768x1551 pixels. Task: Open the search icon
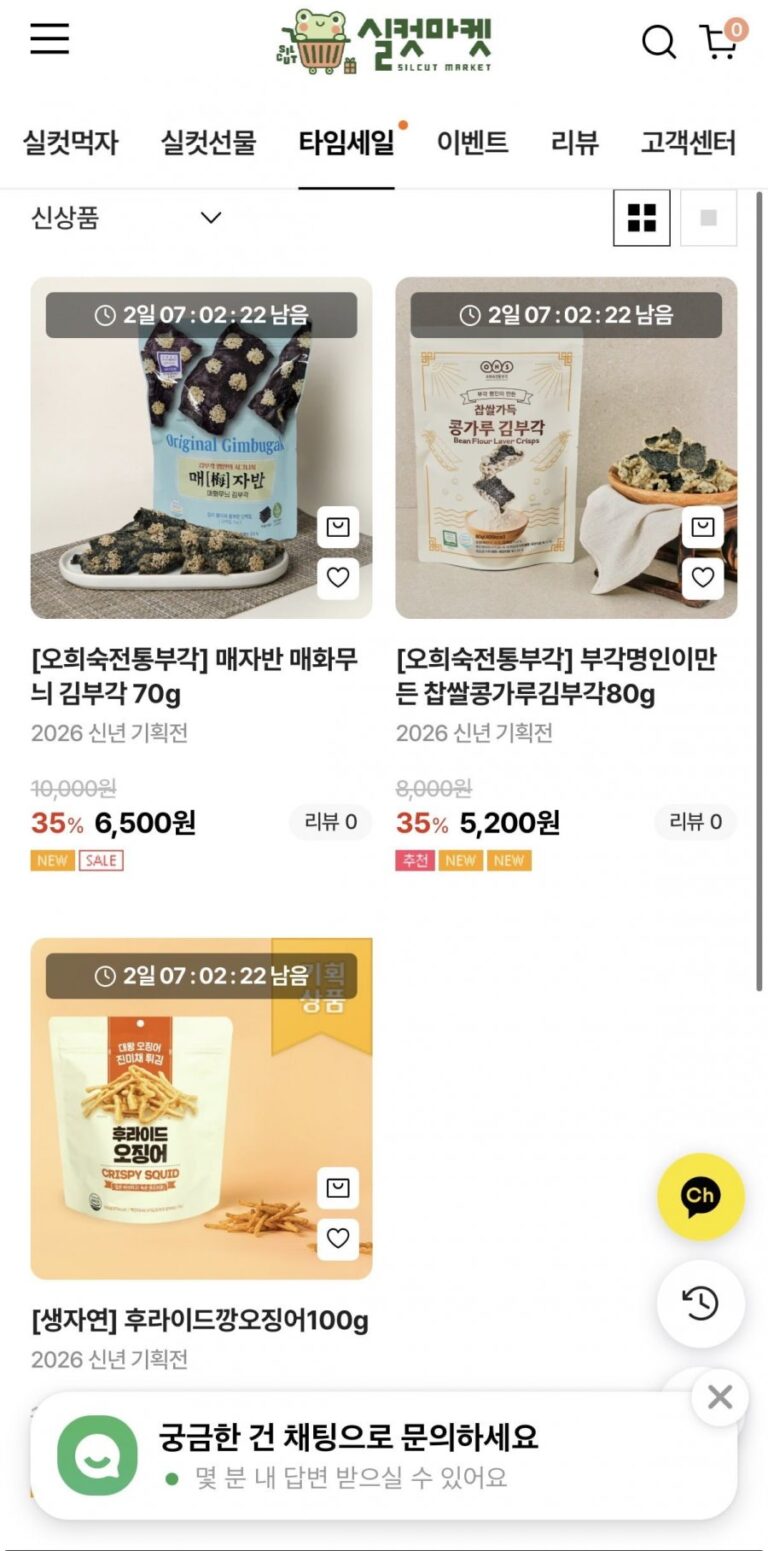(658, 42)
